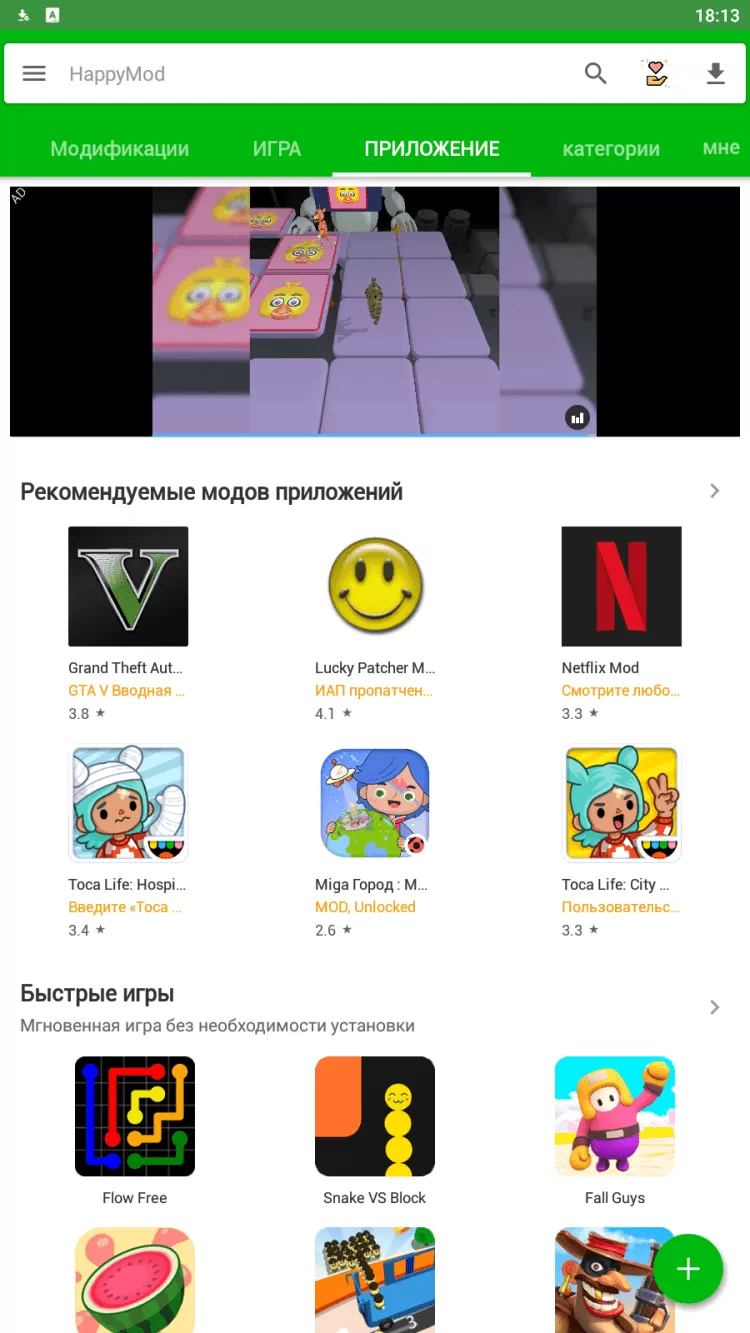Launch Snake VS Block quick game
This screenshot has height=1333, width=750.
tap(375, 1116)
